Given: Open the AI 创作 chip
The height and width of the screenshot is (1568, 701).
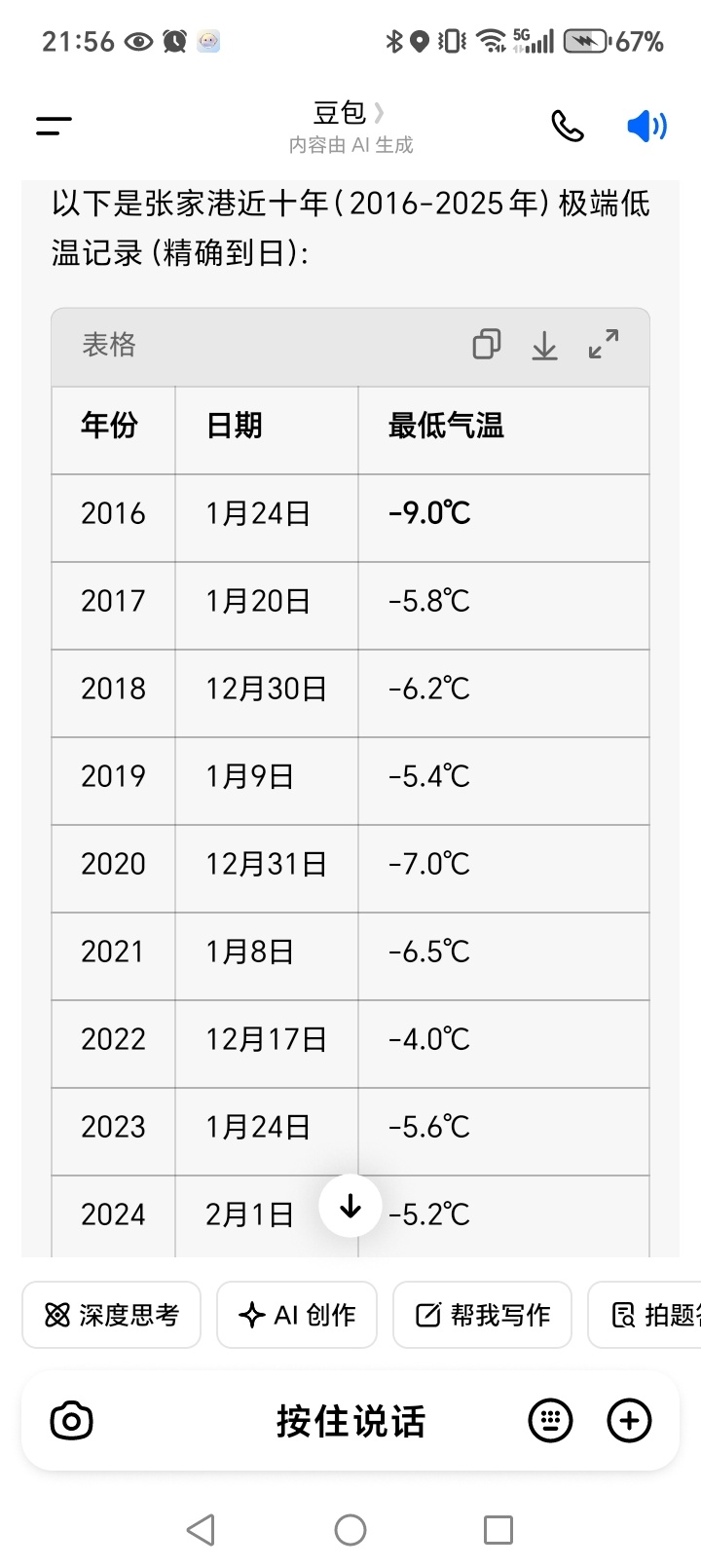Looking at the screenshot, I should 297,1315.
